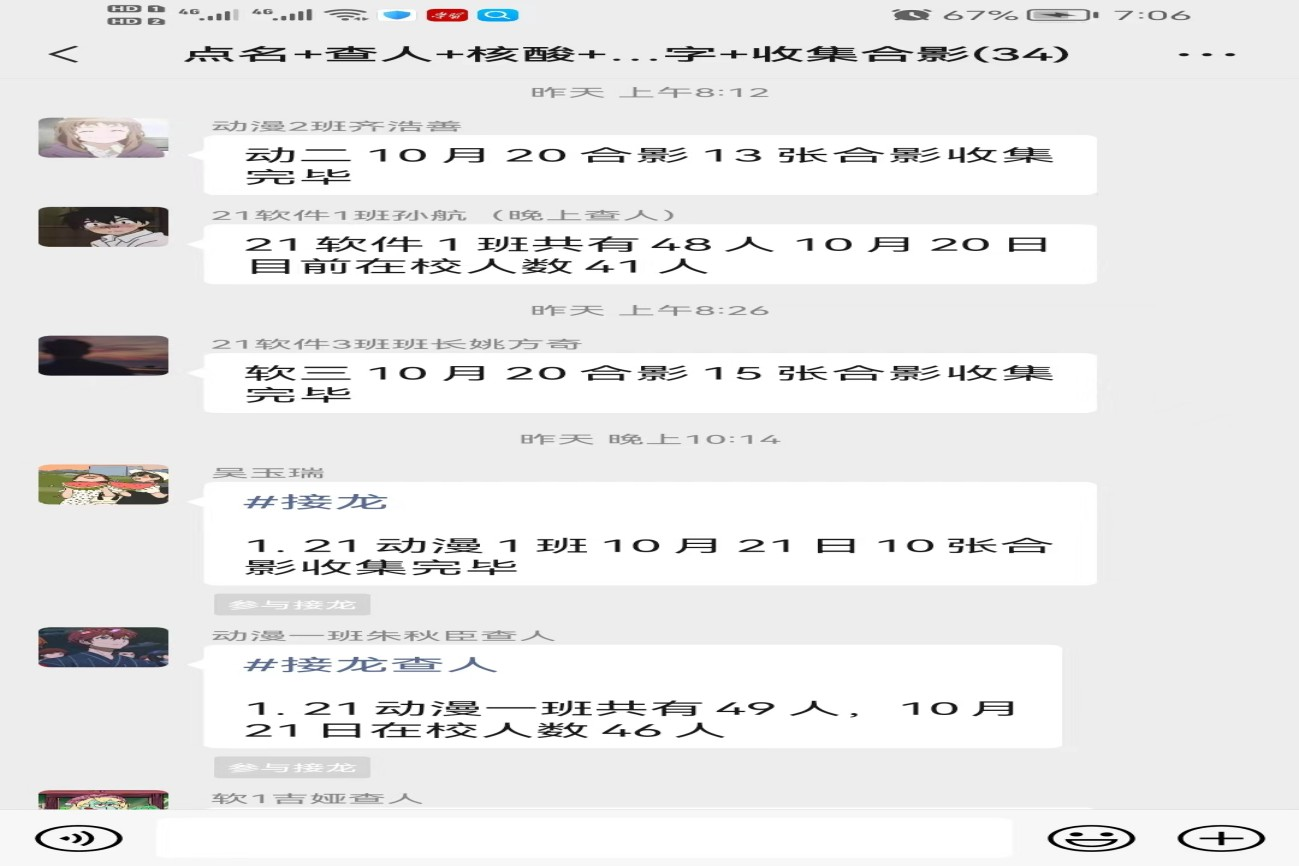The height and width of the screenshot is (866, 1299).
Task: Switch to voice message input
Action: [78, 838]
